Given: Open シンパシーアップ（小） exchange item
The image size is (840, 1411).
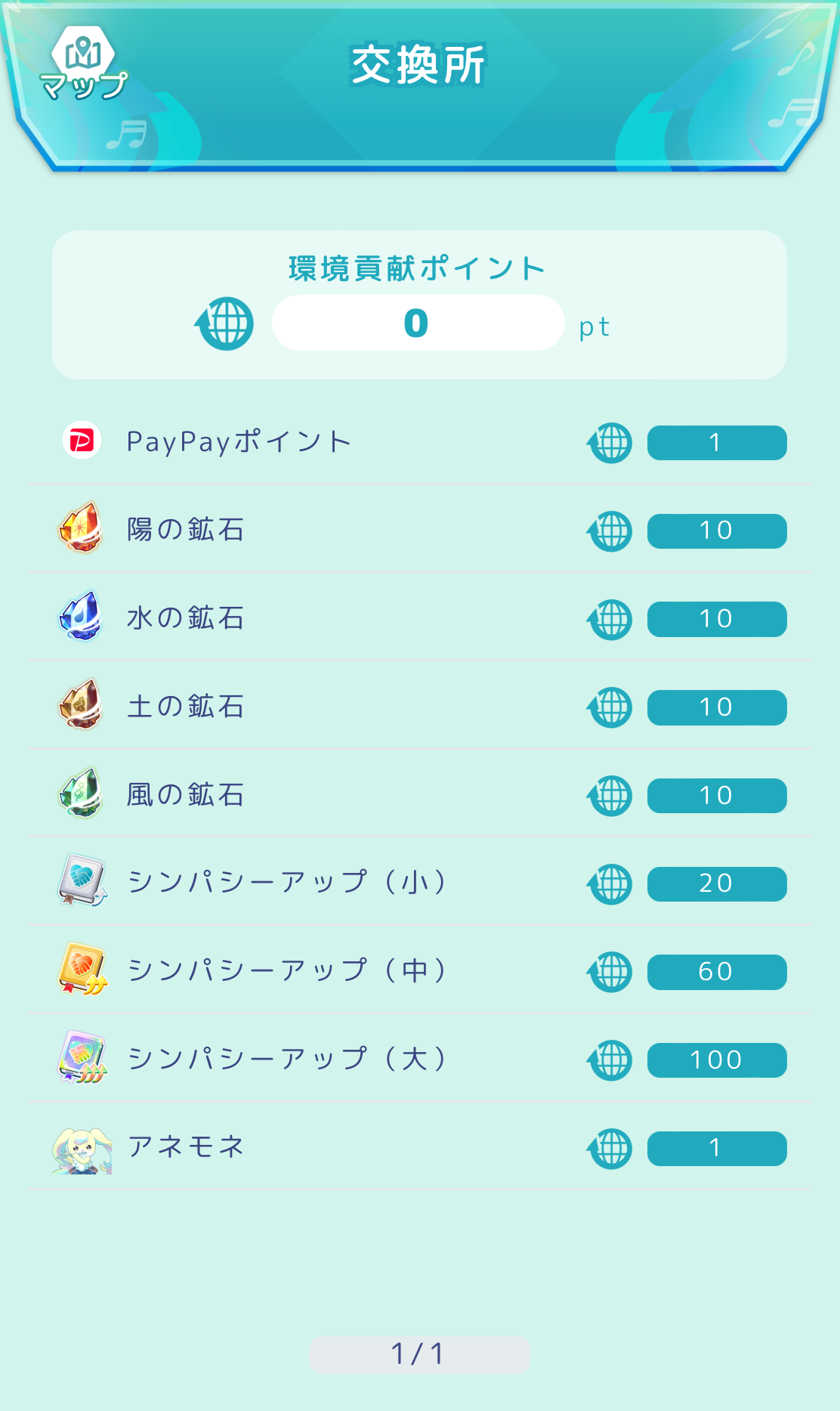Looking at the screenshot, I should coord(419,883).
